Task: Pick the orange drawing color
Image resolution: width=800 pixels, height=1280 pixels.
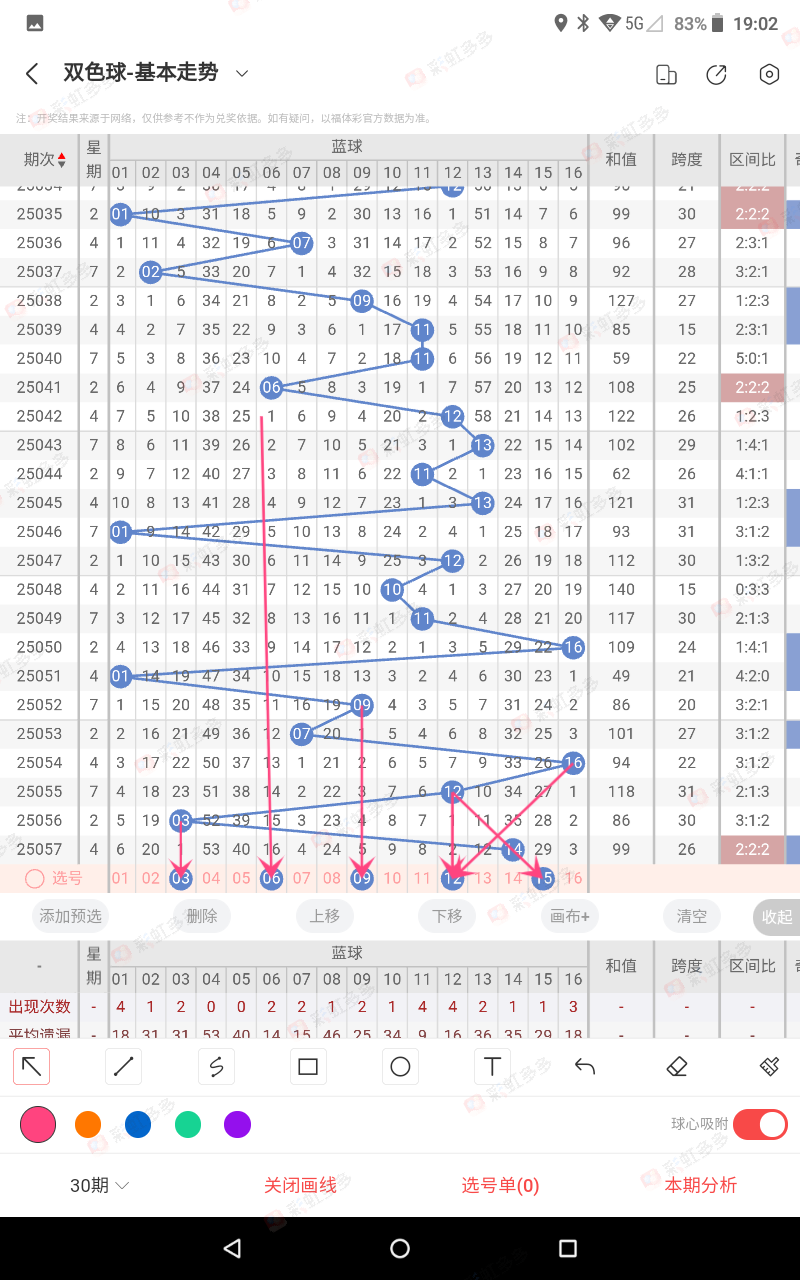Action: [x=88, y=1125]
